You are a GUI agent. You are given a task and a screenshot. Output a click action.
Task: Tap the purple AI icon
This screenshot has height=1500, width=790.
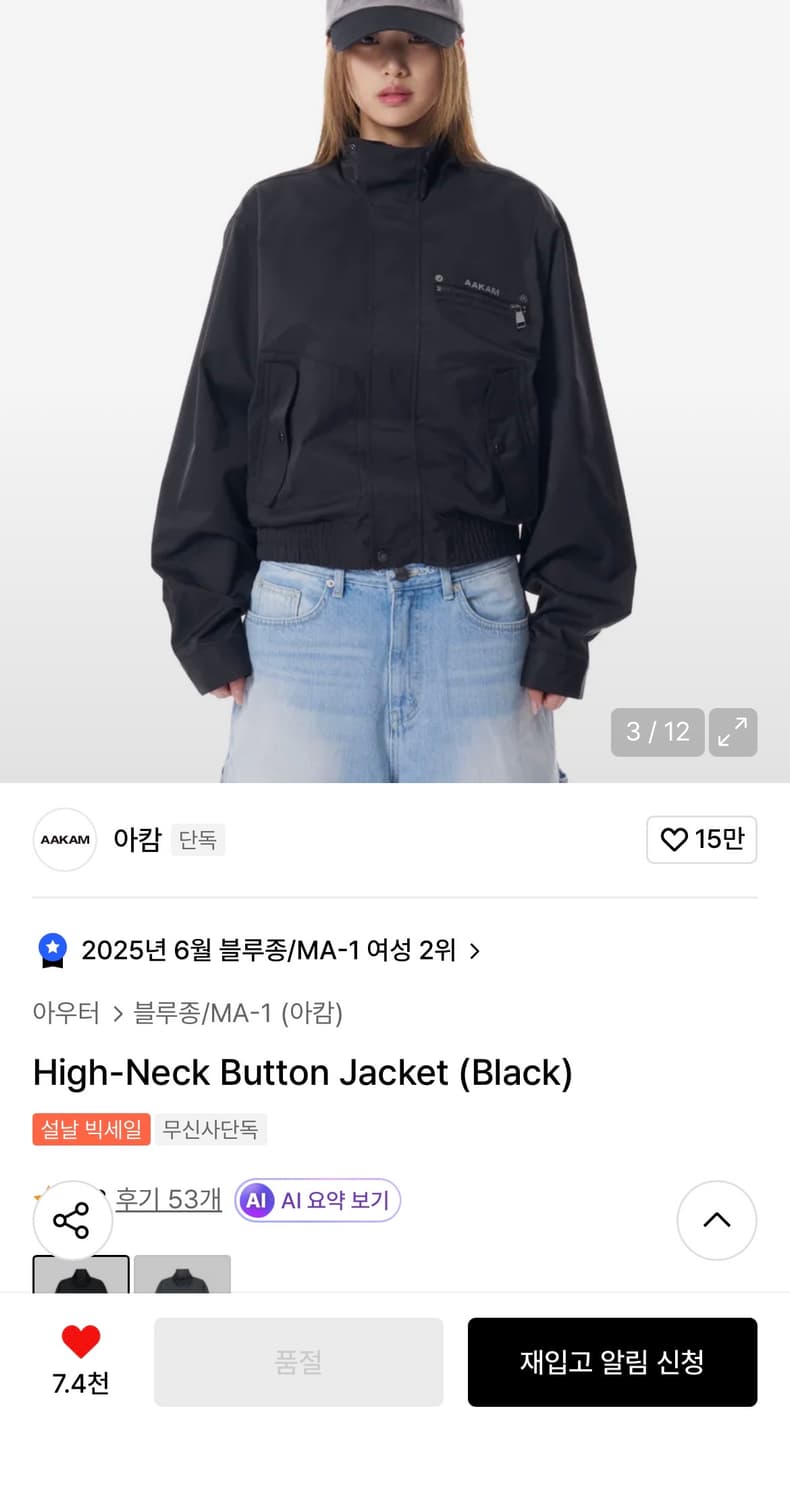[x=257, y=1200]
